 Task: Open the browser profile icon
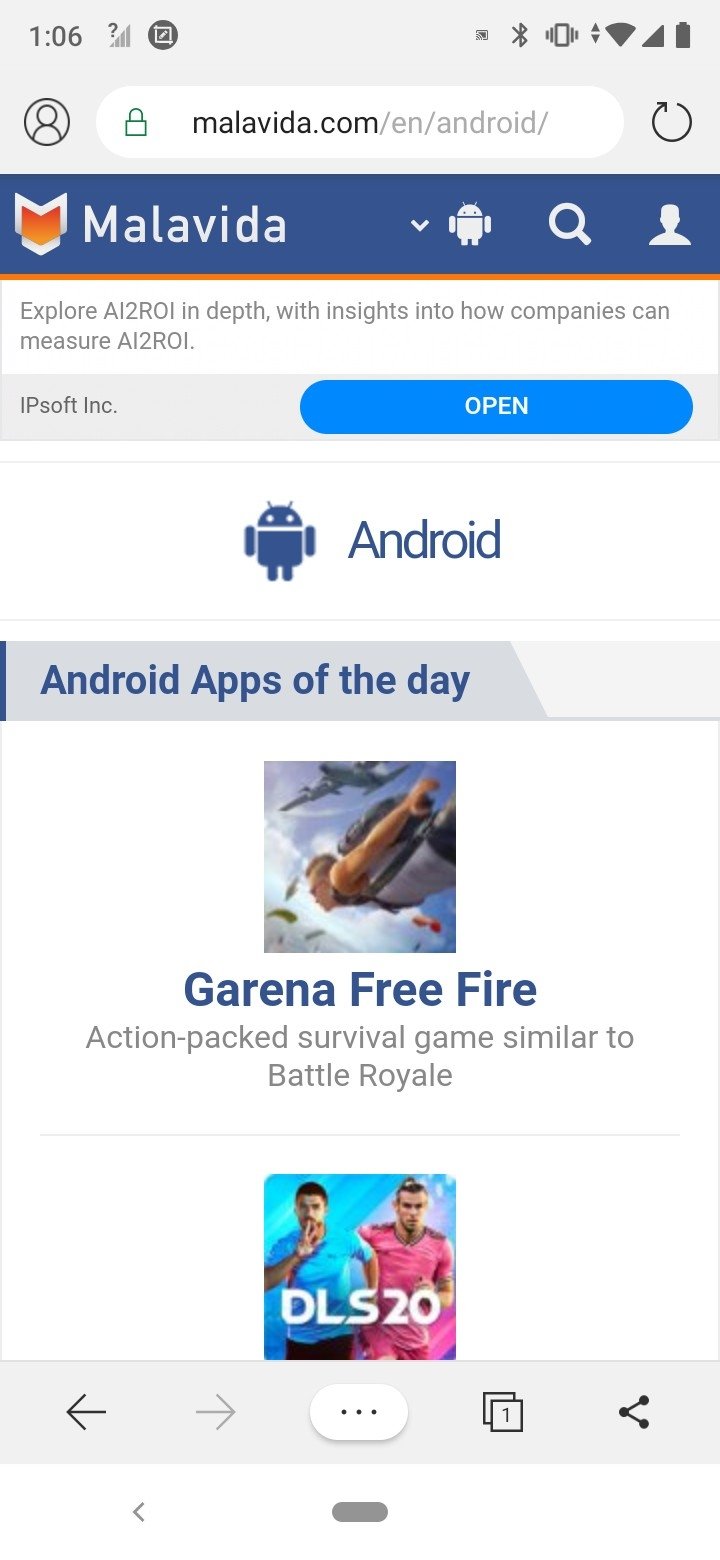tap(47, 123)
